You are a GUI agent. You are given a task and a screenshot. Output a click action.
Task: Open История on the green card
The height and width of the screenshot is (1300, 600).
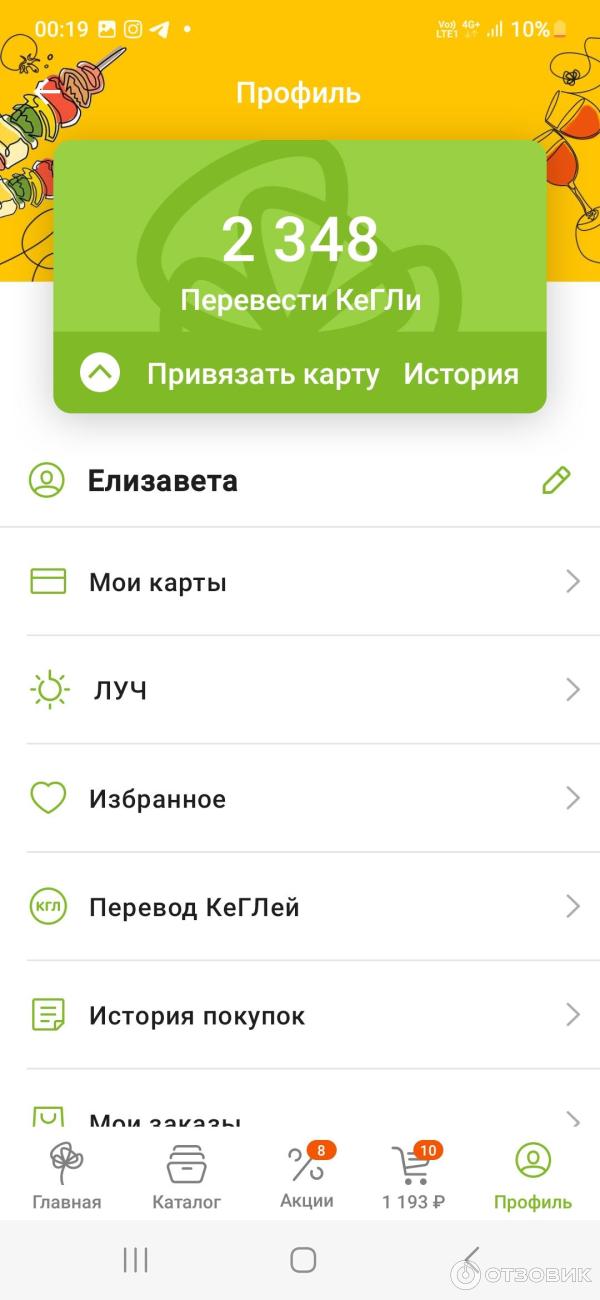tap(461, 375)
